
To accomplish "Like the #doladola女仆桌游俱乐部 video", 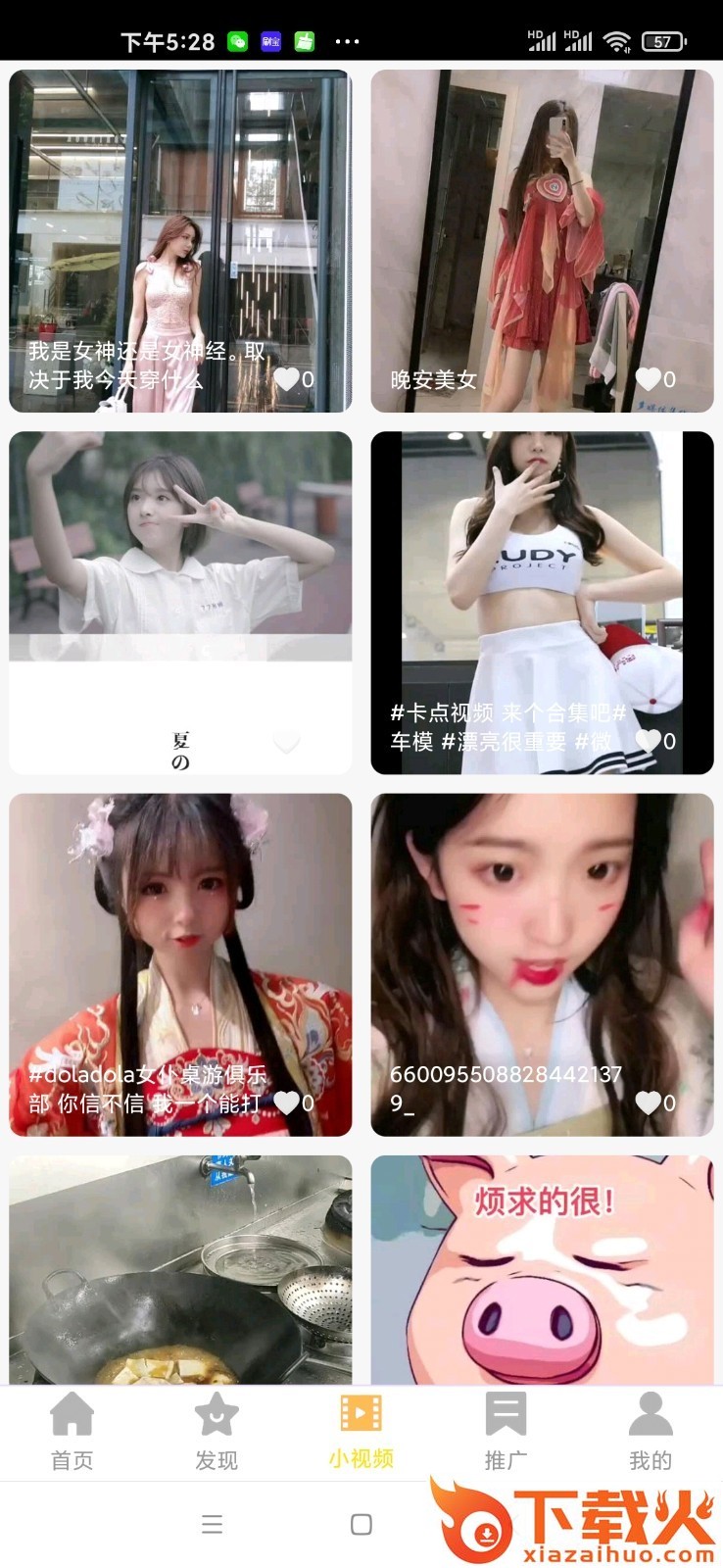I will pos(286,1103).
